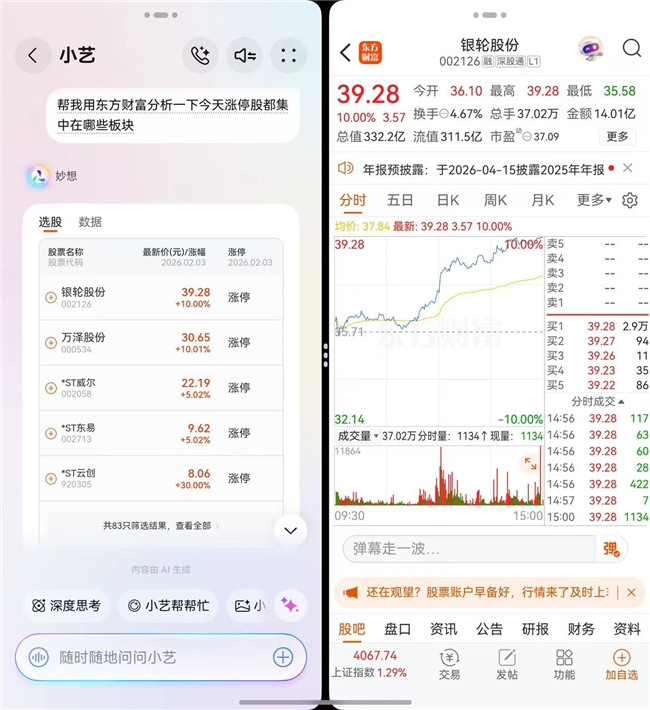This screenshot has width=650, height=710.
Task: Show the 五日 chart
Action: [400, 200]
